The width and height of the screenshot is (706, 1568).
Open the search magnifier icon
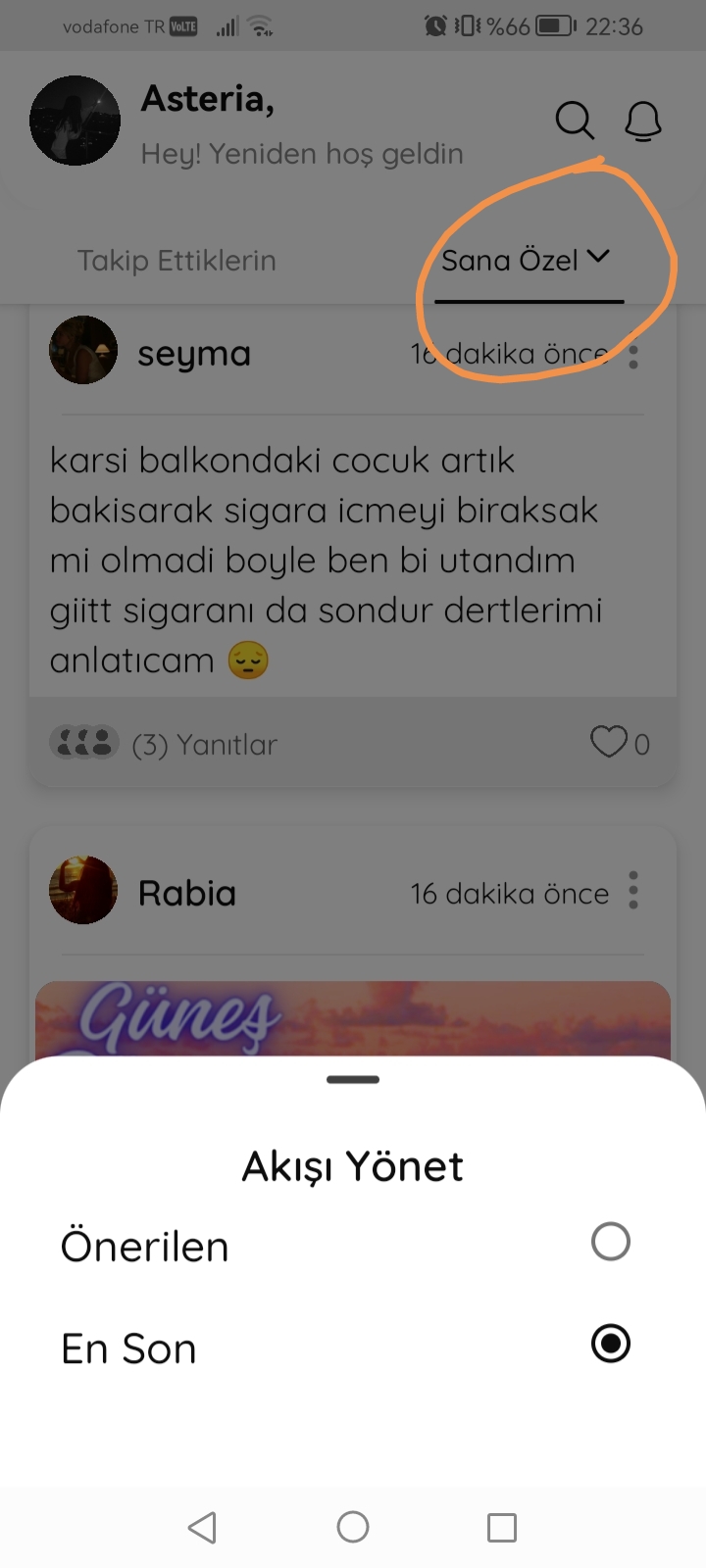click(575, 121)
